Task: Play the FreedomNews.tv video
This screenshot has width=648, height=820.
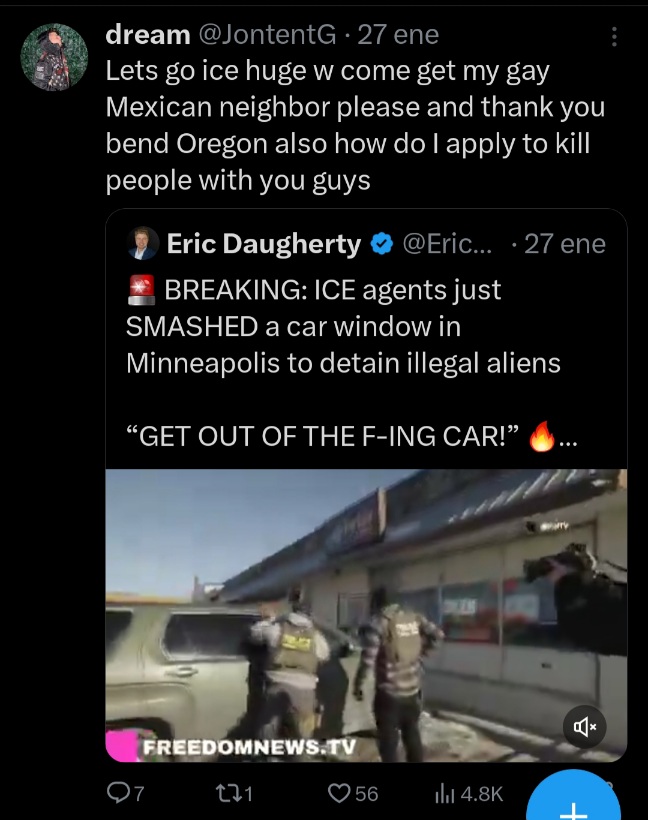Action: click(x=366, y=616)
